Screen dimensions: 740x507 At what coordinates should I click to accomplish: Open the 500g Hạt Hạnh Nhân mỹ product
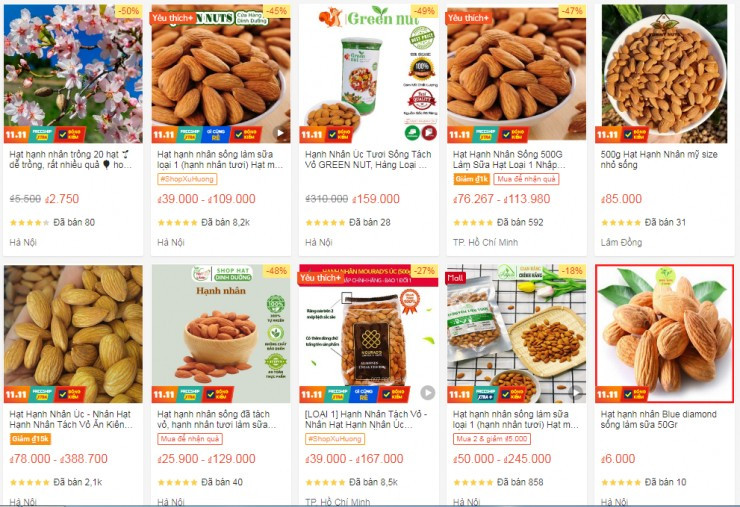click(664, 160)
